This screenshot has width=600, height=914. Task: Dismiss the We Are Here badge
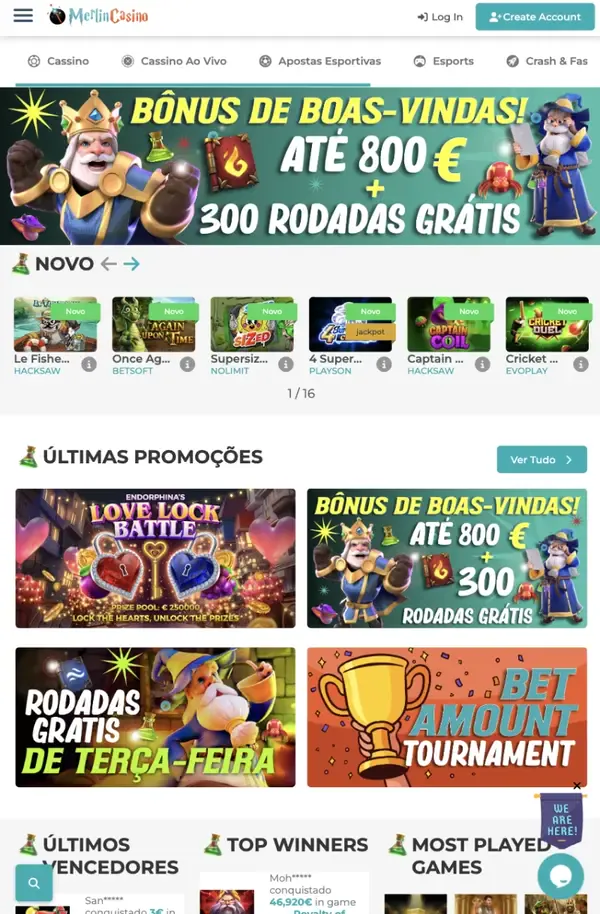pyautogui.click(x=577, y=786)
